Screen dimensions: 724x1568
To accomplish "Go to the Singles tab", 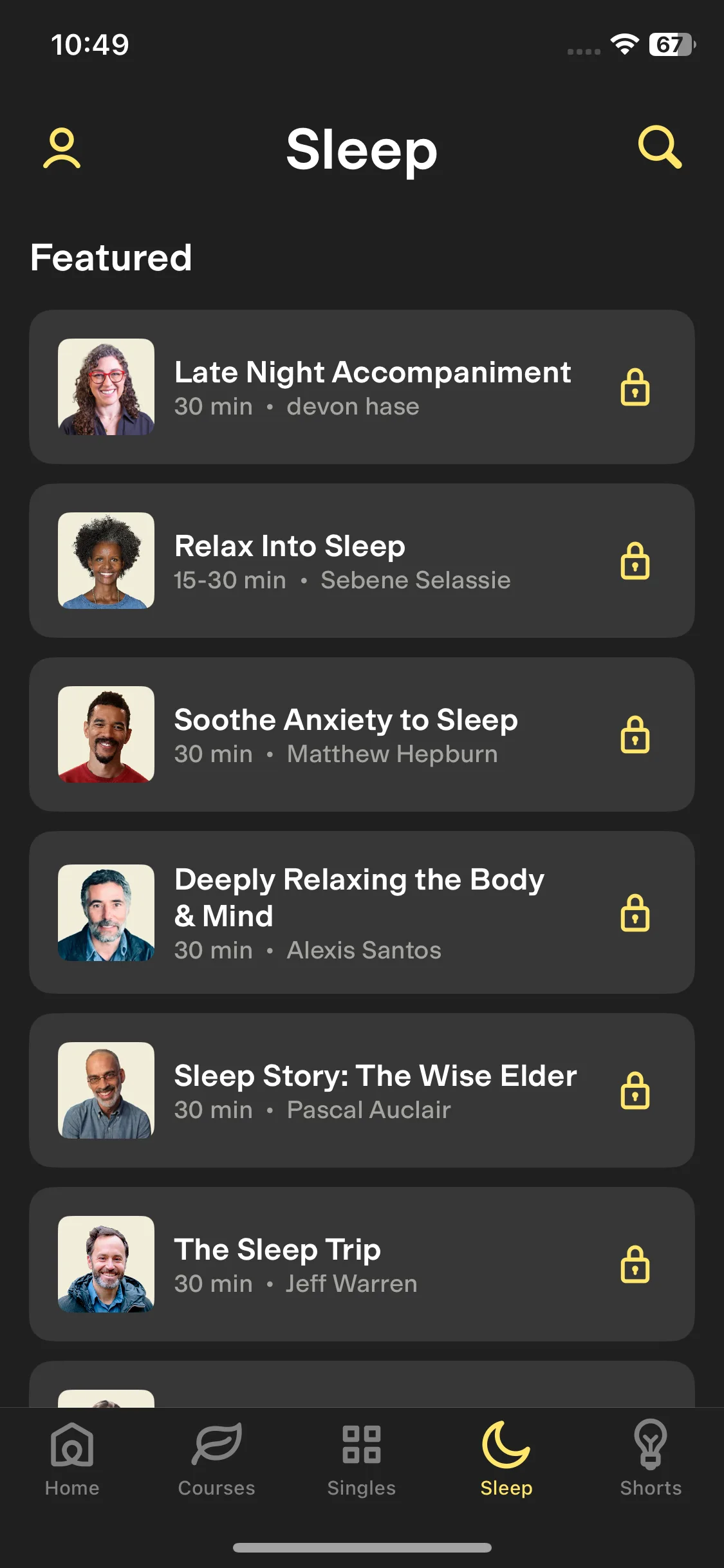I will (362, 1460).
